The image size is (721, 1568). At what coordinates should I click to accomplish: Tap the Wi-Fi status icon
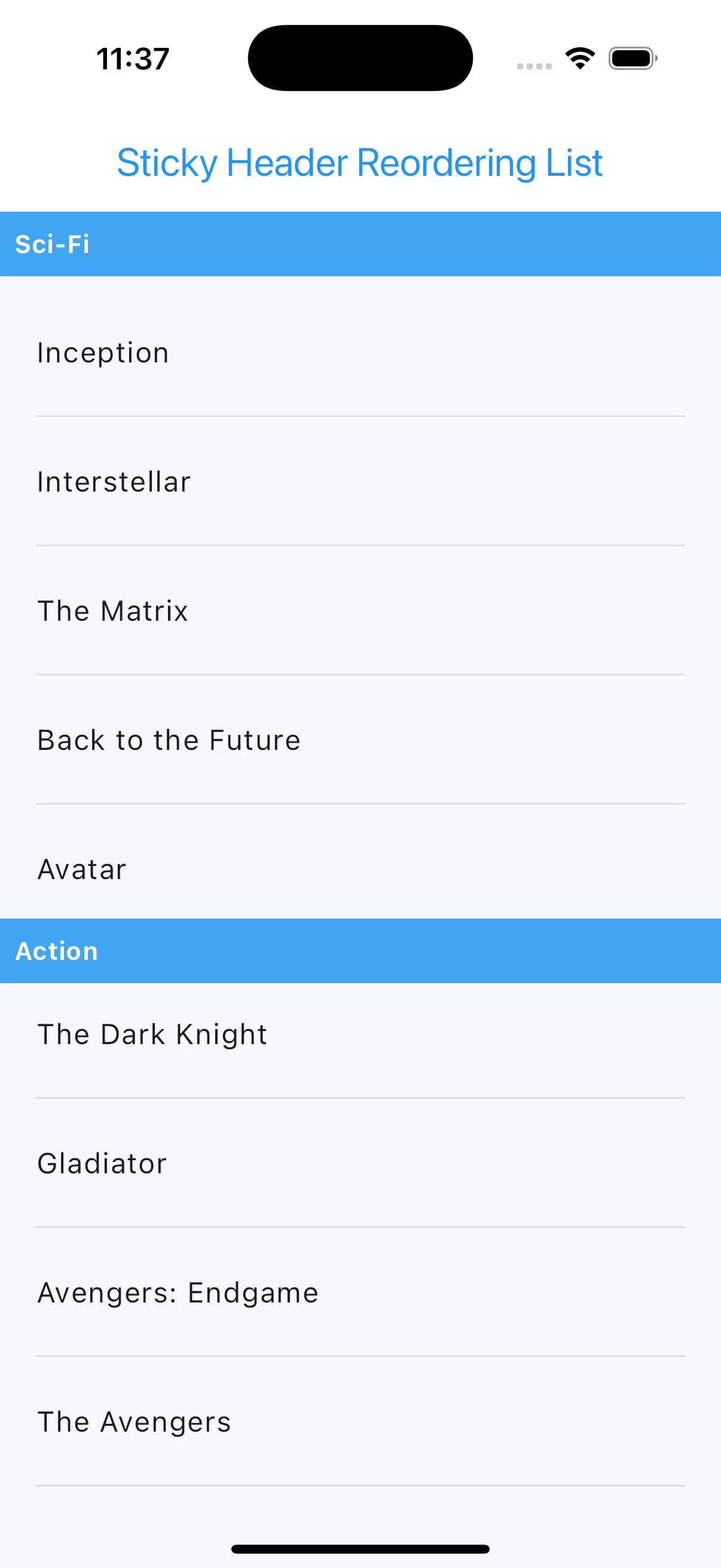(x=580, y=57)
